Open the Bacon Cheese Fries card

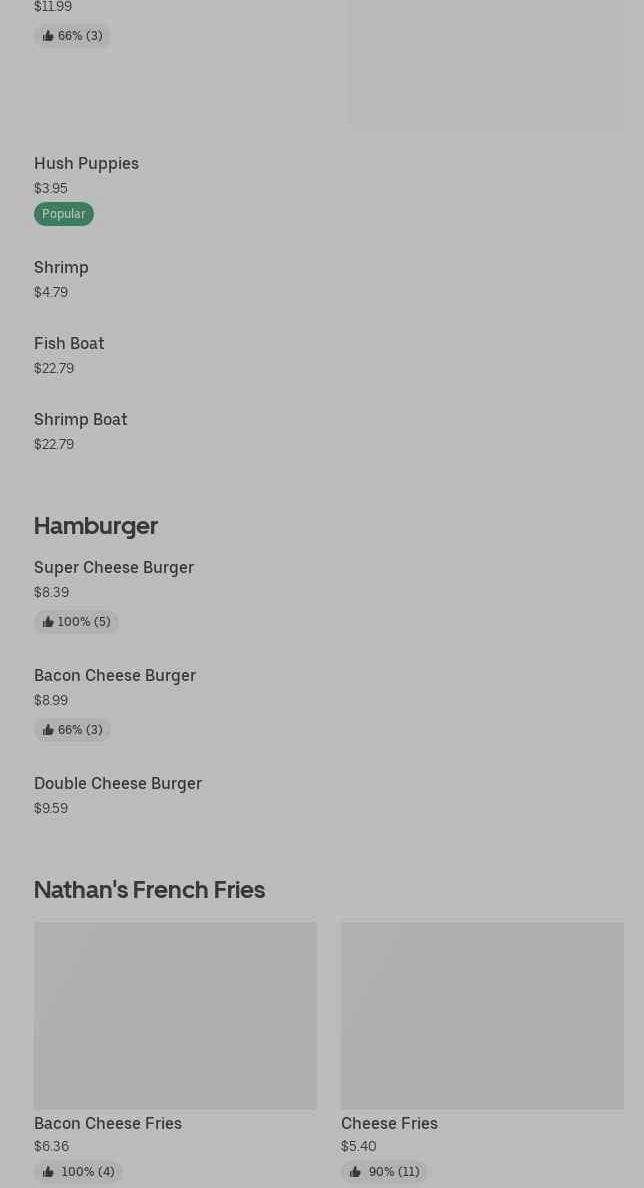point(175,1016)
